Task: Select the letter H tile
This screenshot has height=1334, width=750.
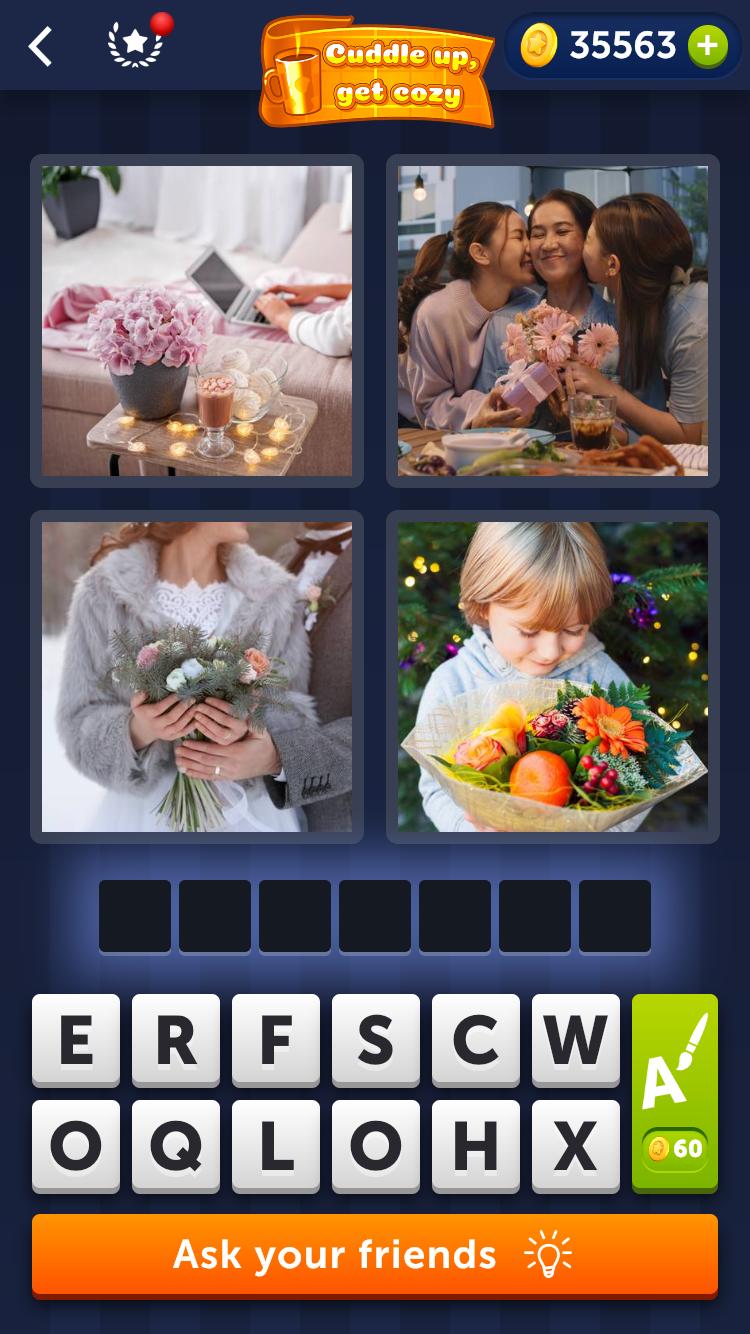Action: tap(476, 1146)
